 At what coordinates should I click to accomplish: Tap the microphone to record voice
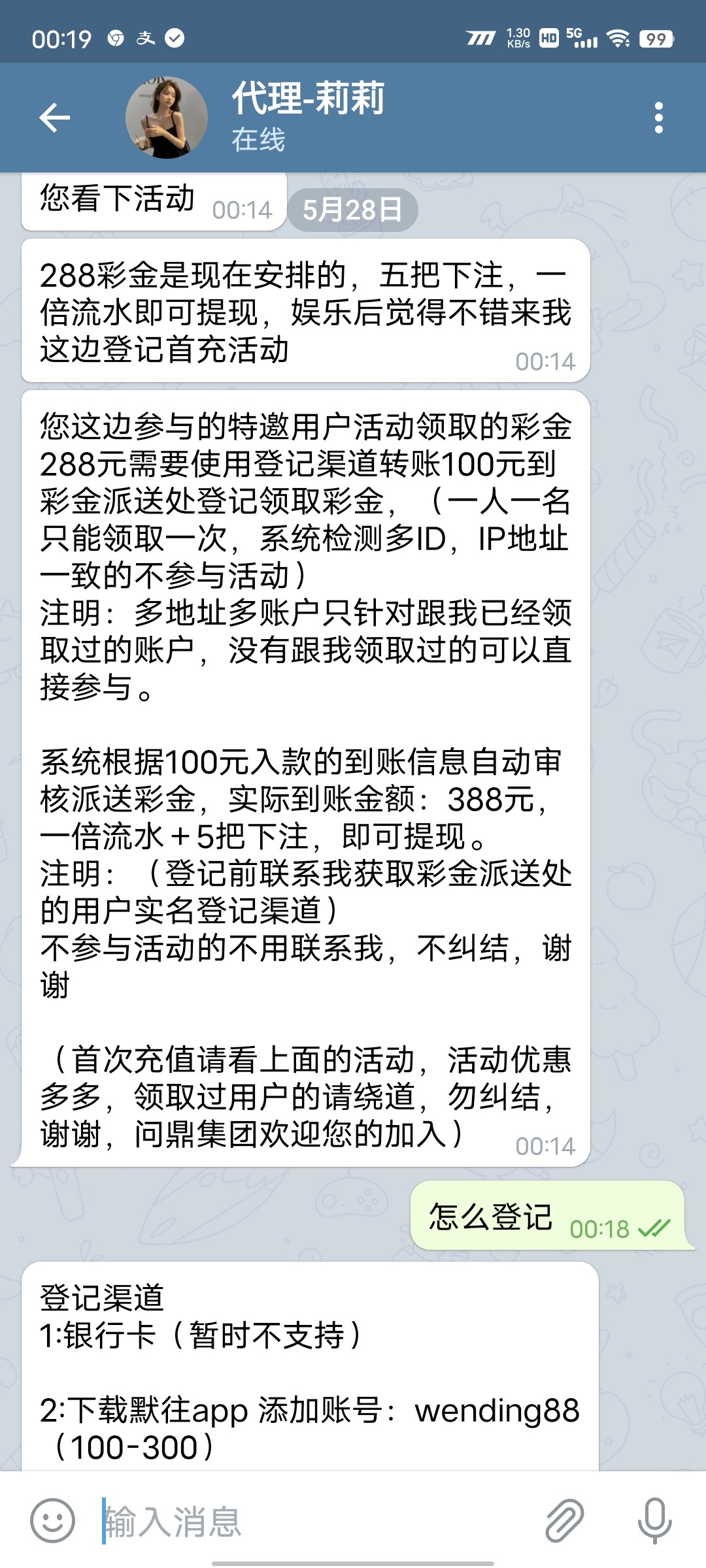(x=655, y=1520)
